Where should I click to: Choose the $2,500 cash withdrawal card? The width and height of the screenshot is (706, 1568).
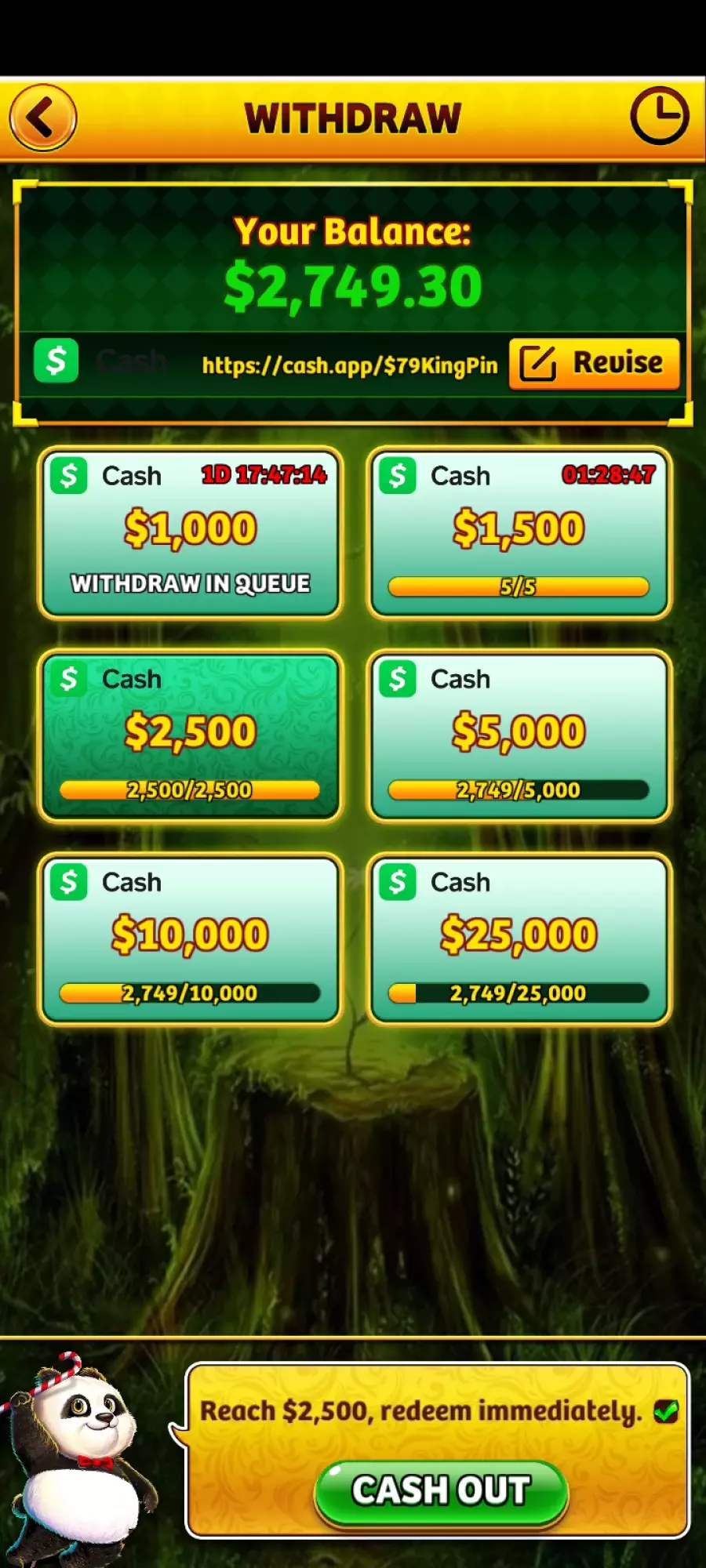pos(190,736)
